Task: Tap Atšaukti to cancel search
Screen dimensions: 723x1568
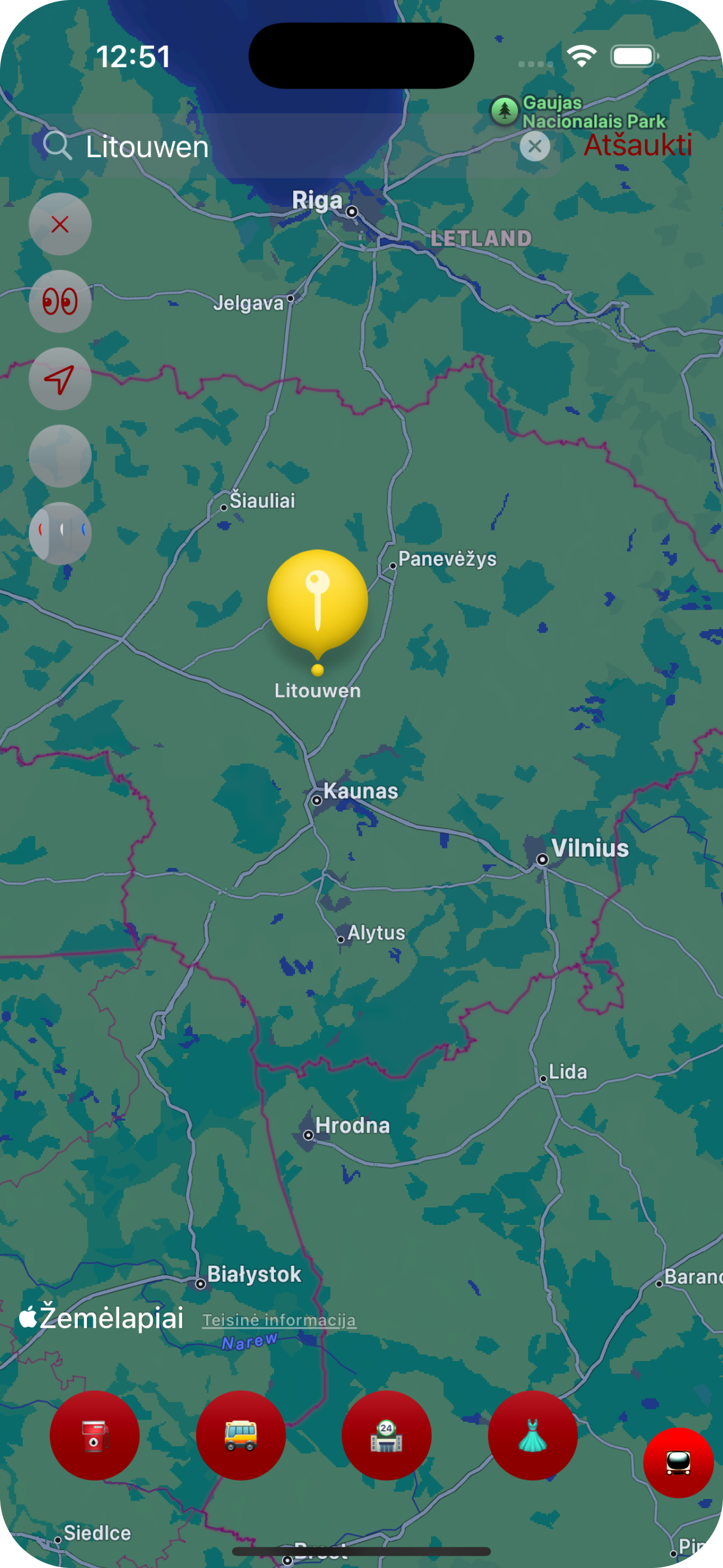Action: (637, 145)
